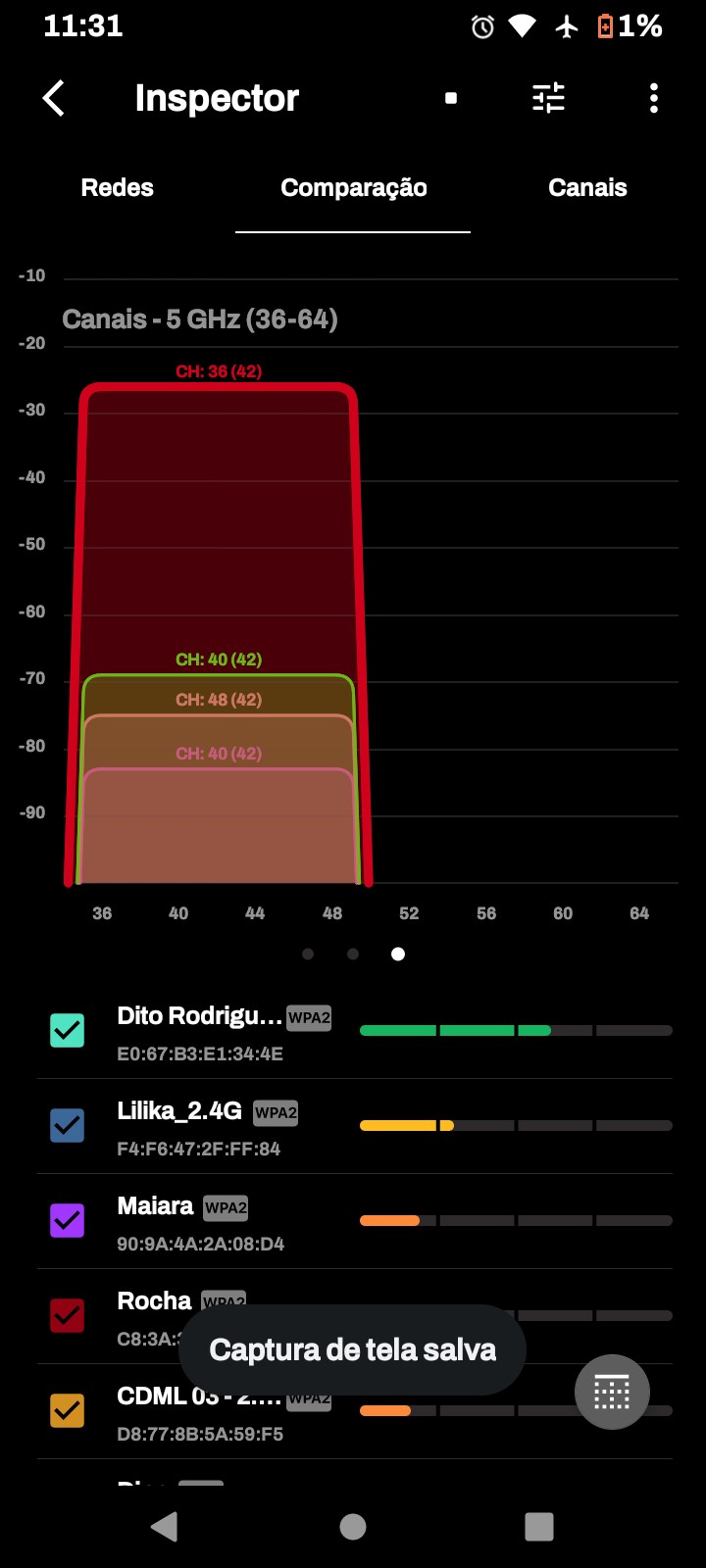Switch to the Redes tab
Image resolution: width=706 pixels, height=1568 pixels.
click(x=118, y=188)
